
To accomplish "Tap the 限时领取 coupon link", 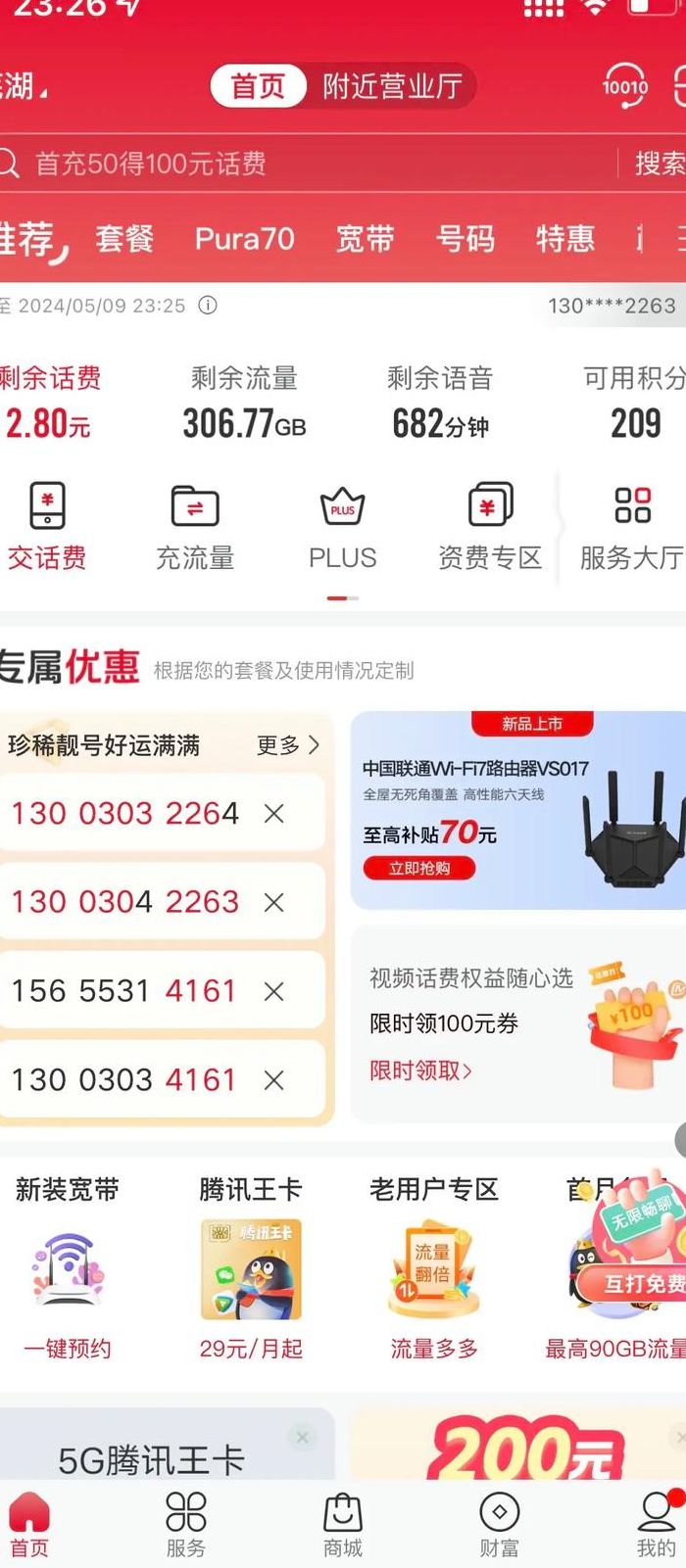I will pos(420,1070).
